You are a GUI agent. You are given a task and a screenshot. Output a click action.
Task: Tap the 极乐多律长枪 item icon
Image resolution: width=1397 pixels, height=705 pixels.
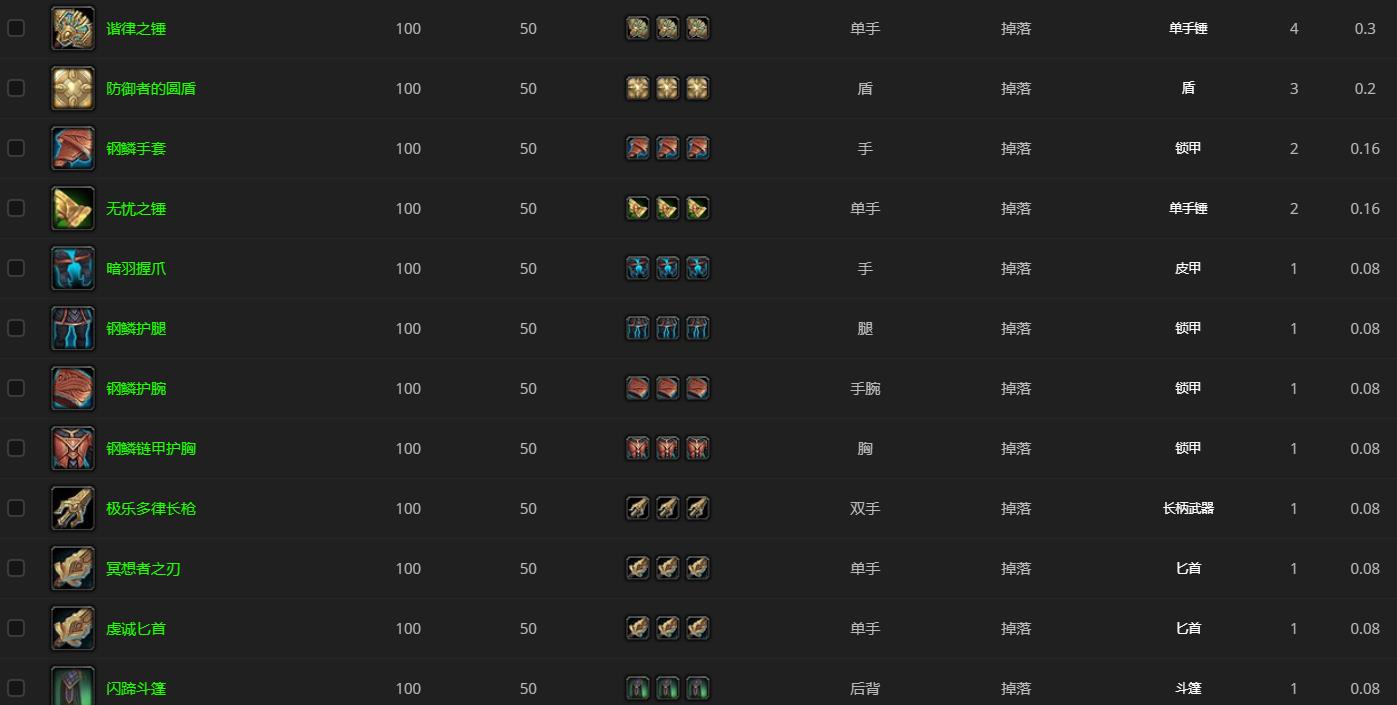73,508
